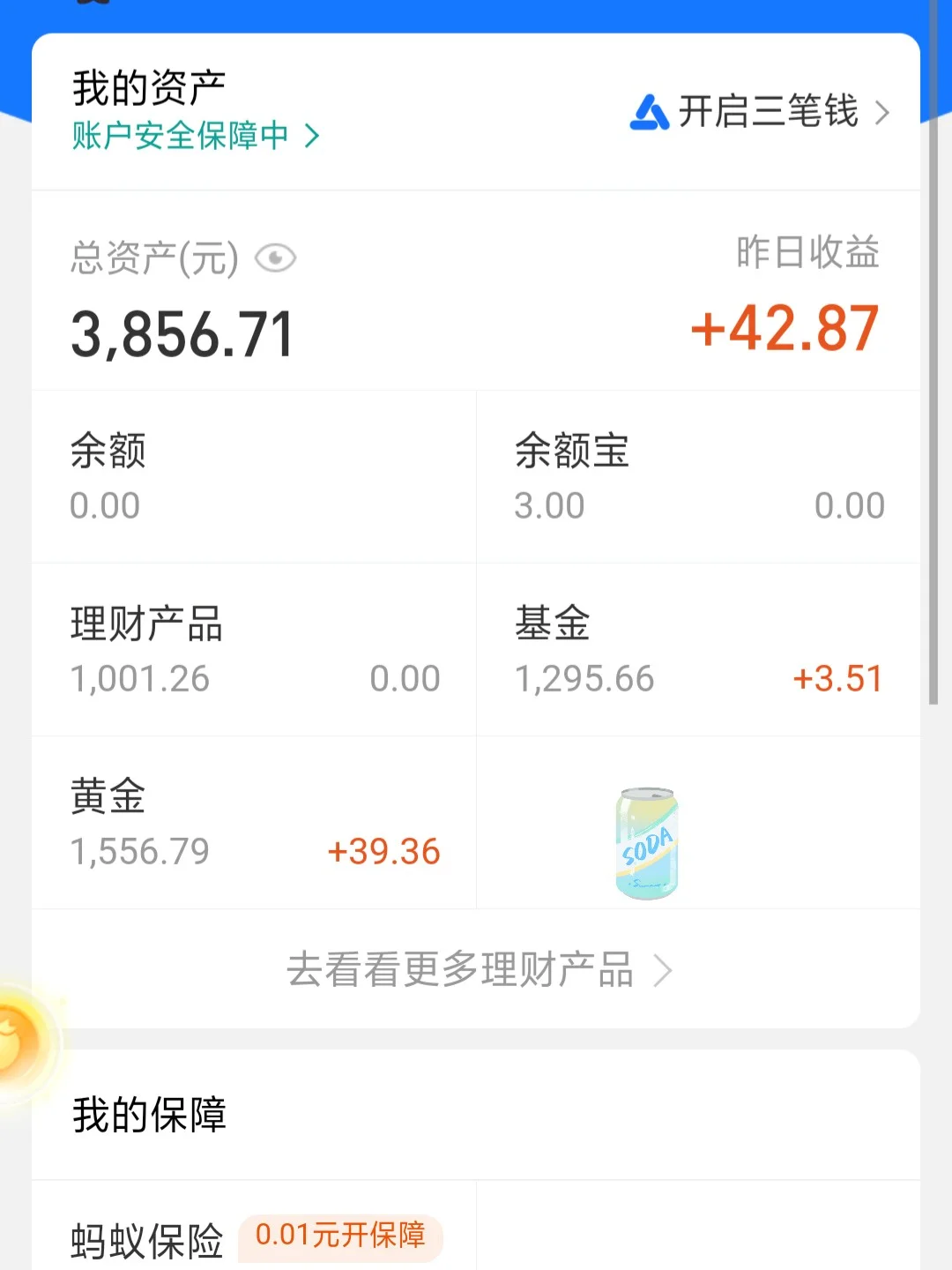This screenshot has height=1270, width=952.
Task: Open the 黄金 gold tile
Action: point(254,822)
